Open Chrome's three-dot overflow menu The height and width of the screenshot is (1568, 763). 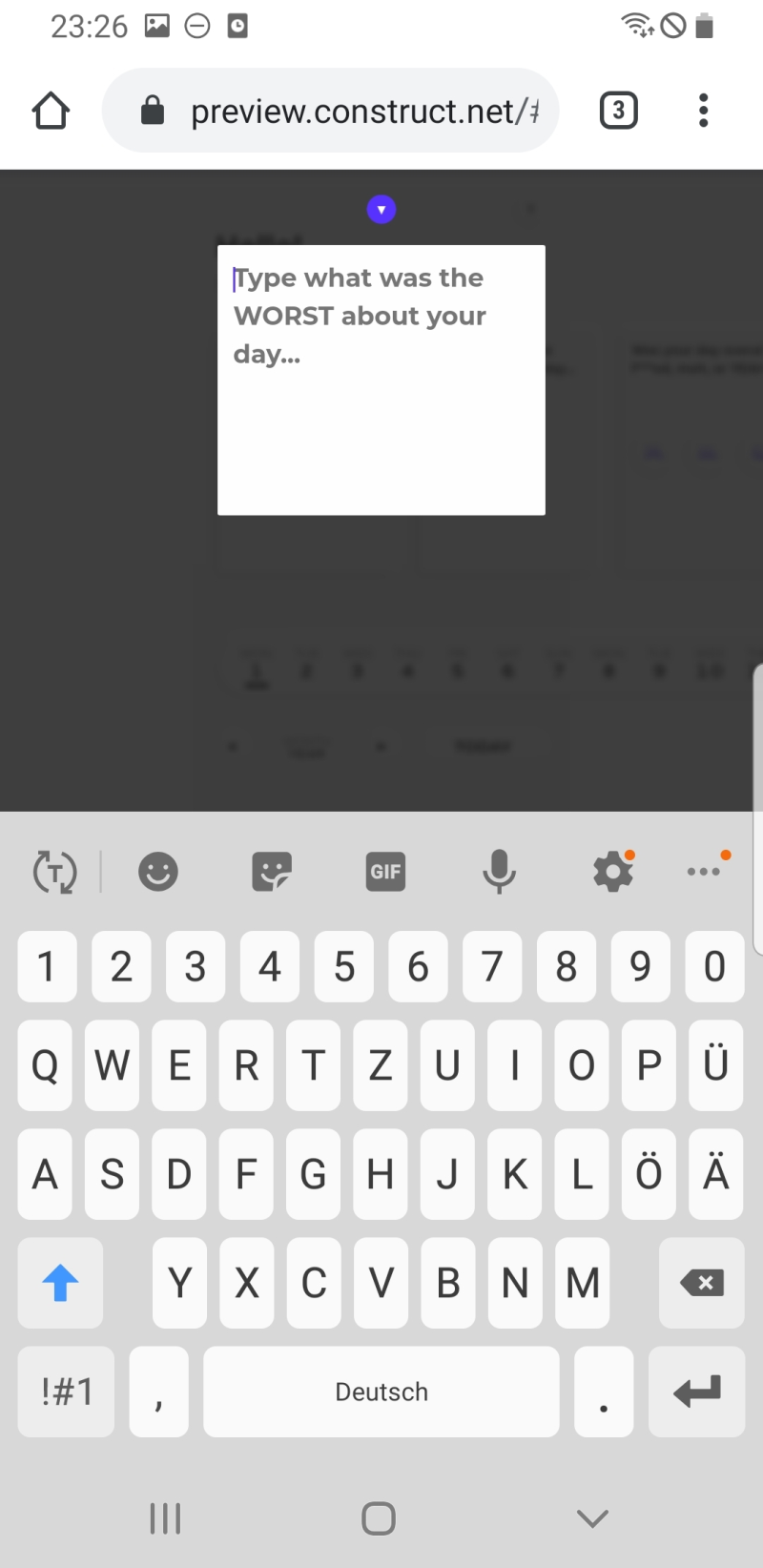pyautogui.click(x=704, y=111)
